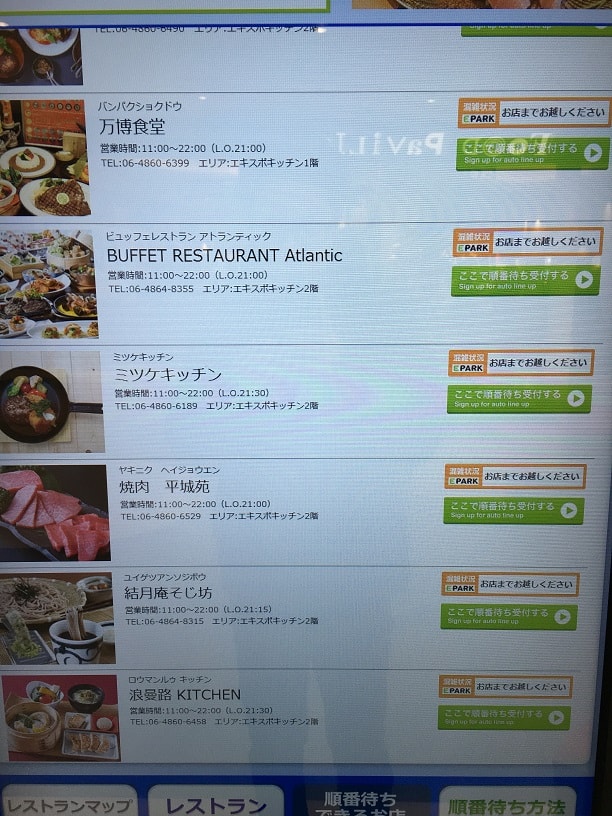The width and height of the screenshot is (612, 816).
Task: View the congestion status of BUFFET RESTAURANT Atlantic
Action: [527, 242]
